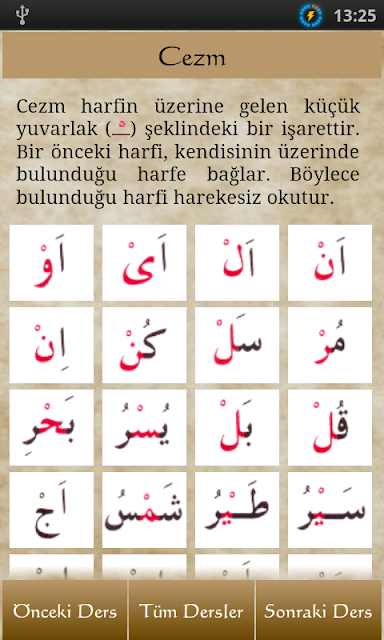Select the قُلْ word tile

[330, 428]
